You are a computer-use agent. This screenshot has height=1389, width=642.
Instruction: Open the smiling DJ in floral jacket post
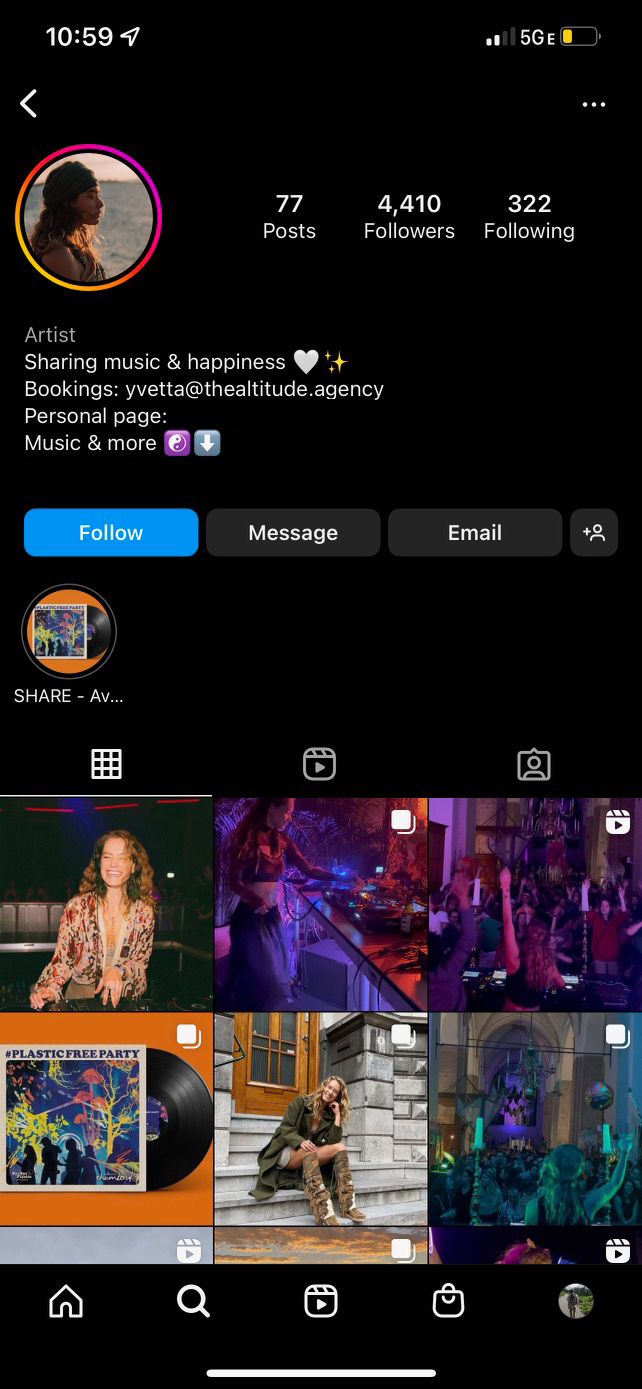(106, 904)
